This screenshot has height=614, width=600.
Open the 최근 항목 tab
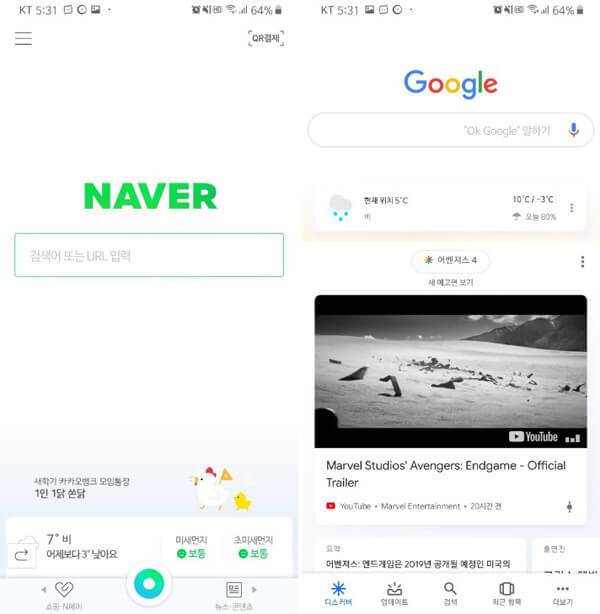(506, 593)
